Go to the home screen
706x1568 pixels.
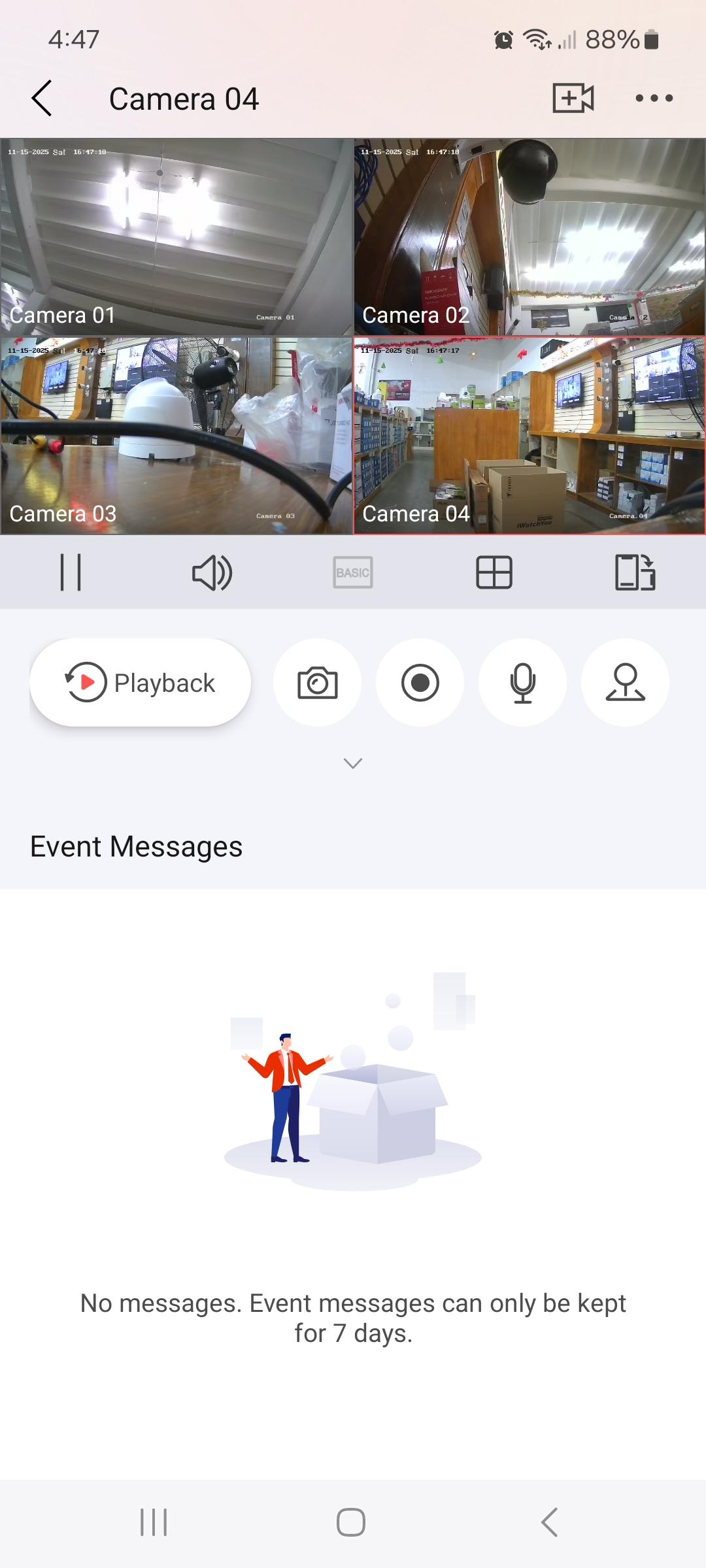click(351, 1522)
